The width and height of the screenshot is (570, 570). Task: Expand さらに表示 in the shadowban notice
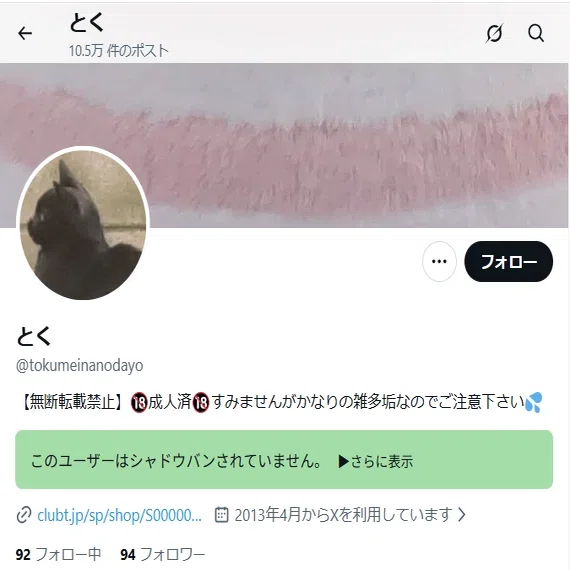click(376, 461)
